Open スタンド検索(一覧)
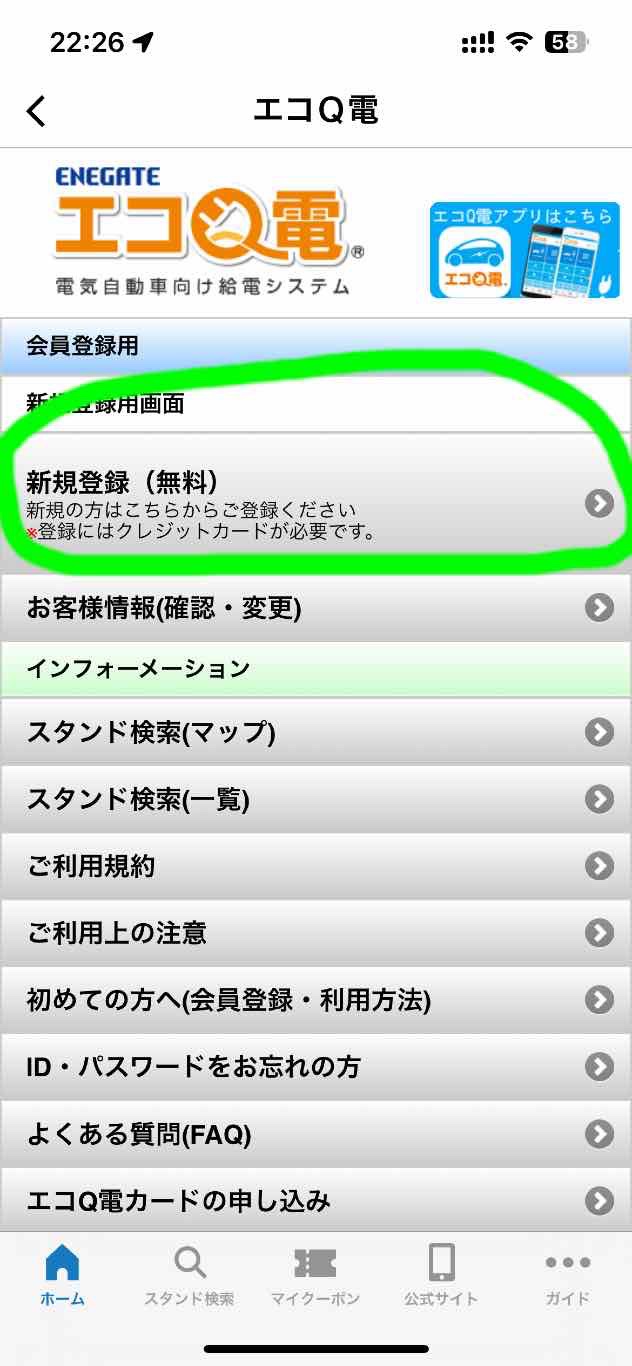The height and width of the screenshot is (1366, 632). click(316, 799)
